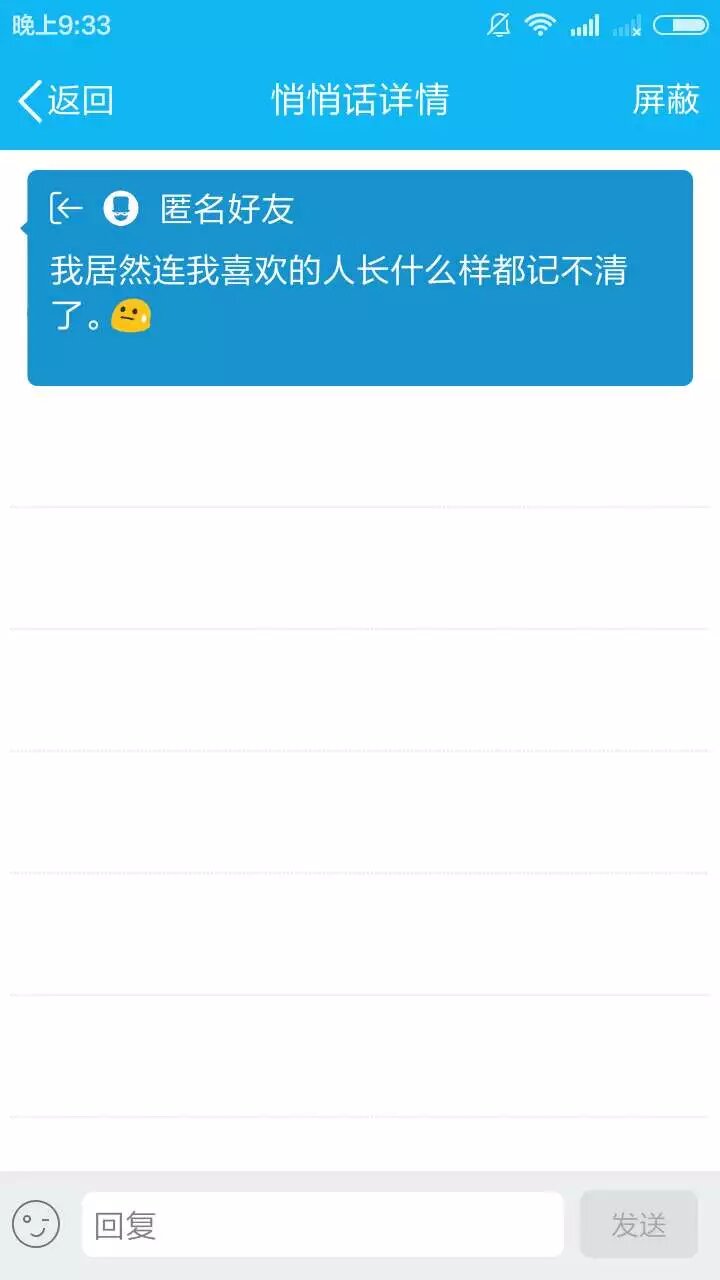720x1280 pixels.
Task: Open the emoji picker smiley icon
Action: coord(36,1224)
